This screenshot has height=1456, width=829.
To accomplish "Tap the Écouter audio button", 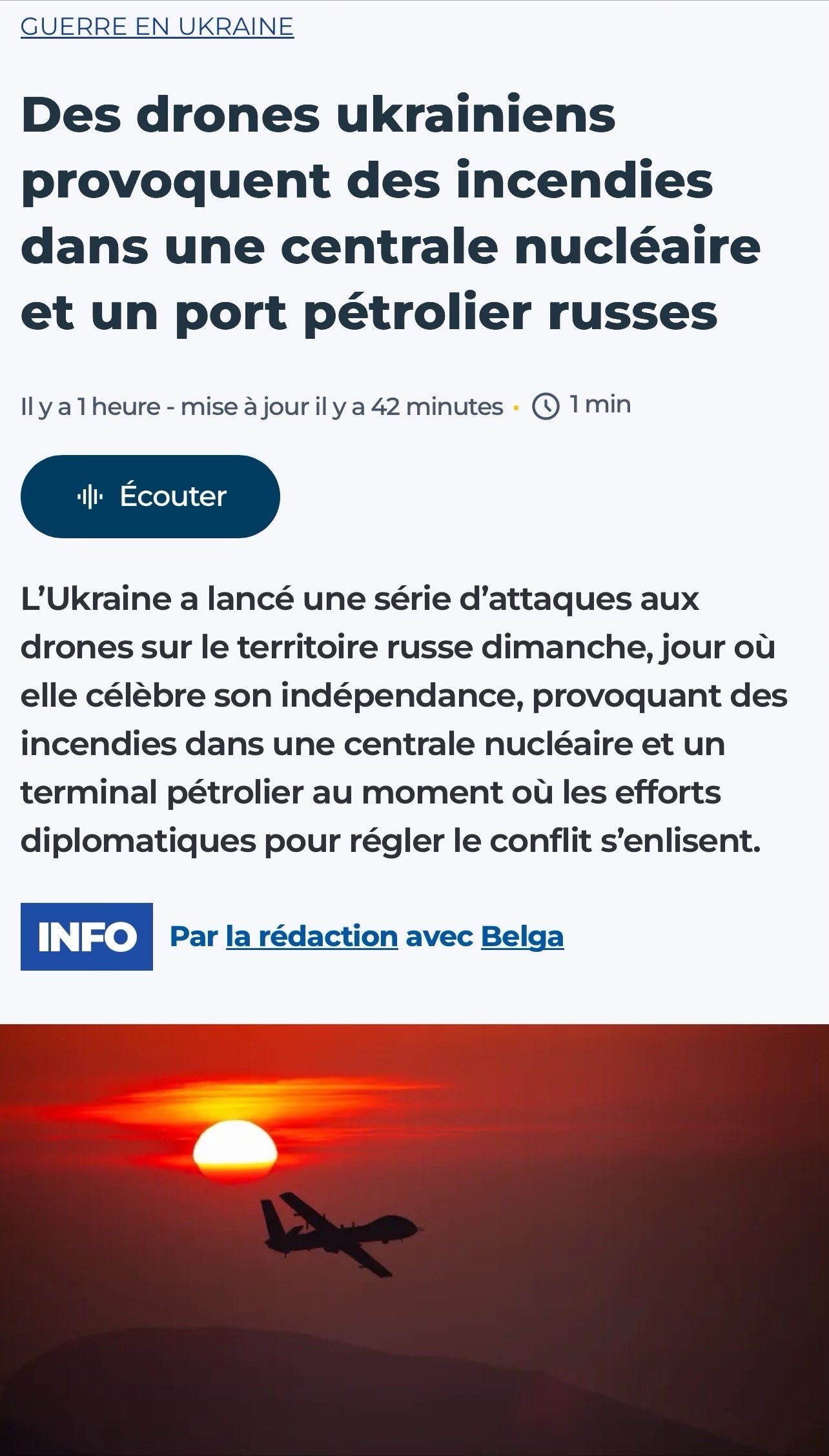I will pos(150,496).
